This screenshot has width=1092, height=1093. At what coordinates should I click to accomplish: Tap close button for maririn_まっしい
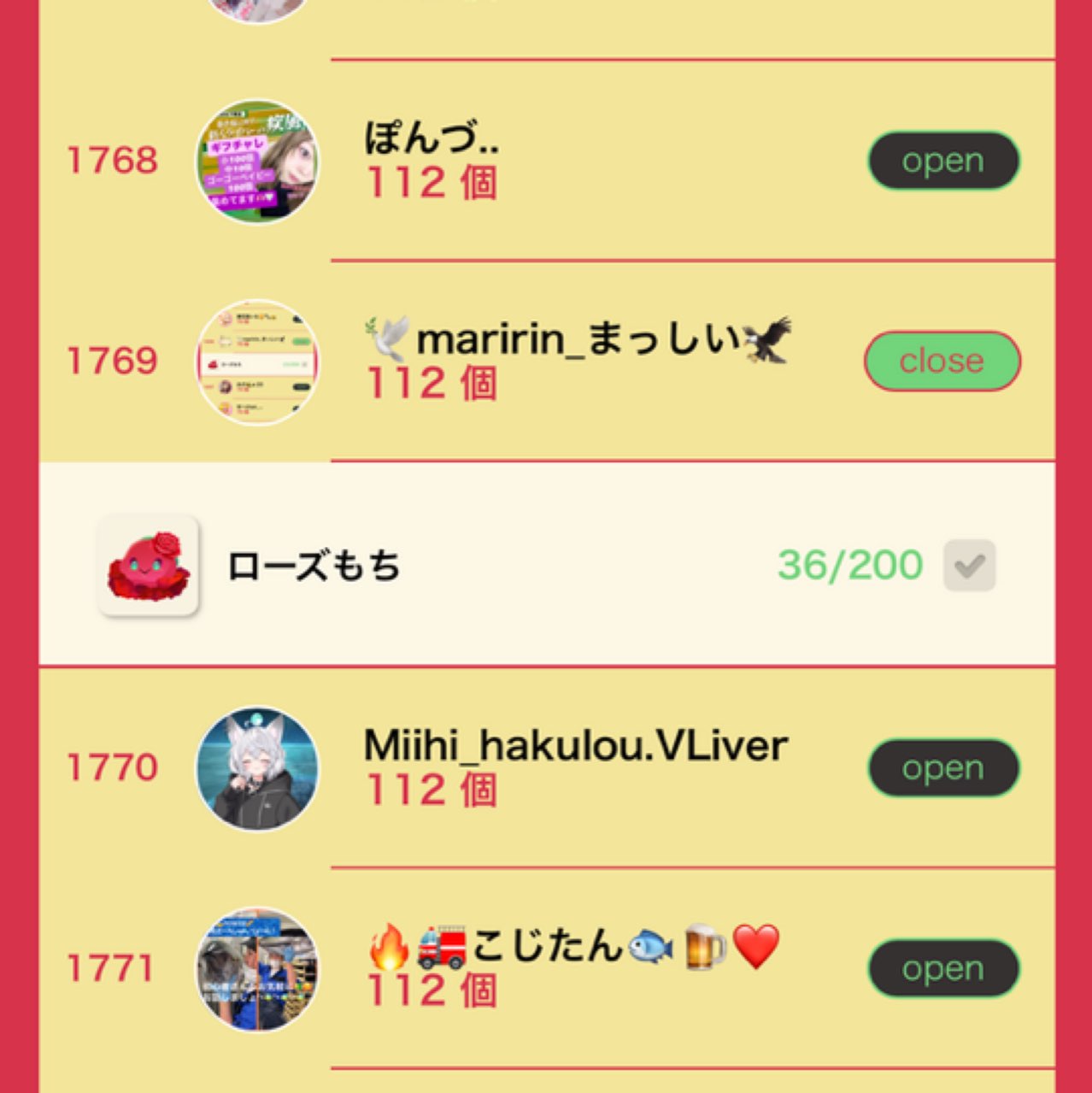tap(942, 361)
